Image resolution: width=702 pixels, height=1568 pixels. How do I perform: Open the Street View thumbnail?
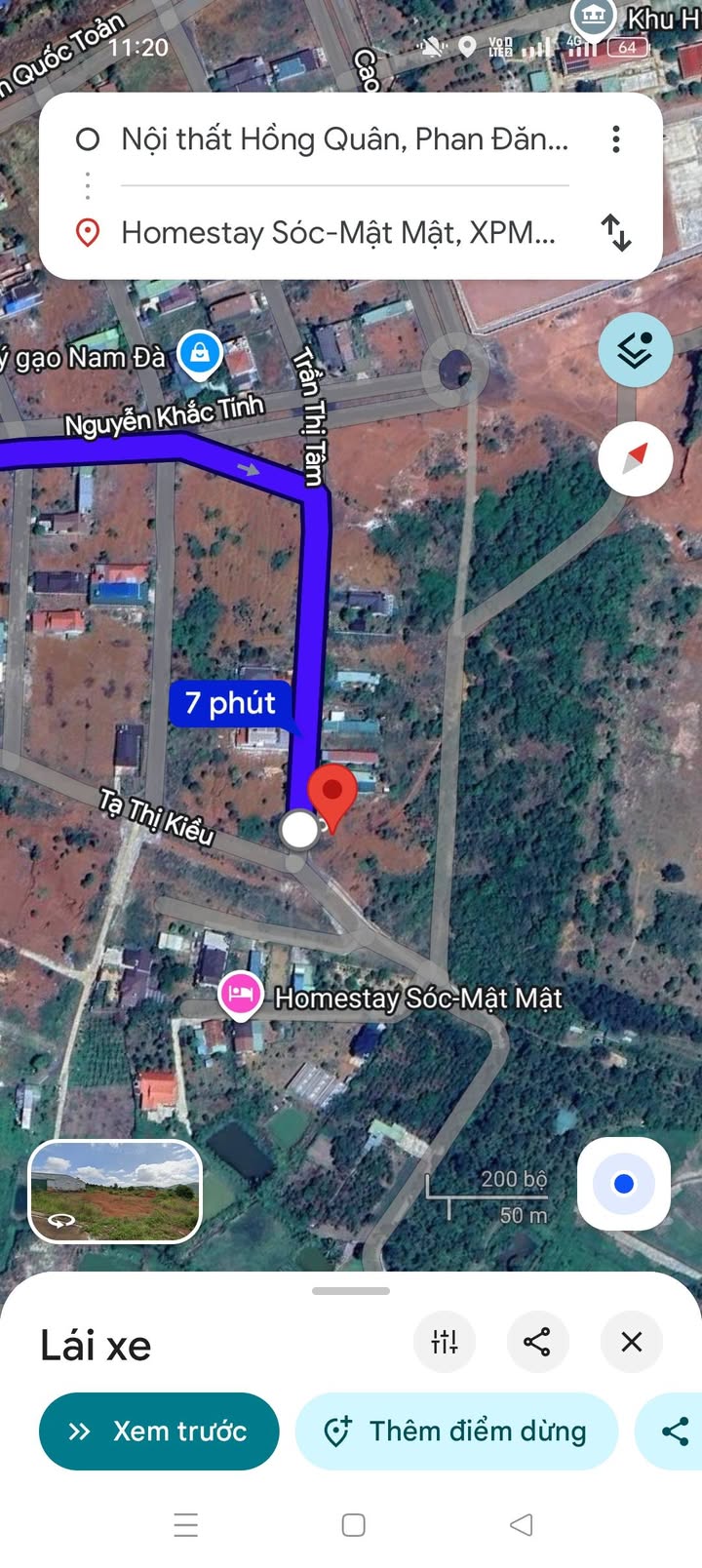click(x=115, y=1191)
